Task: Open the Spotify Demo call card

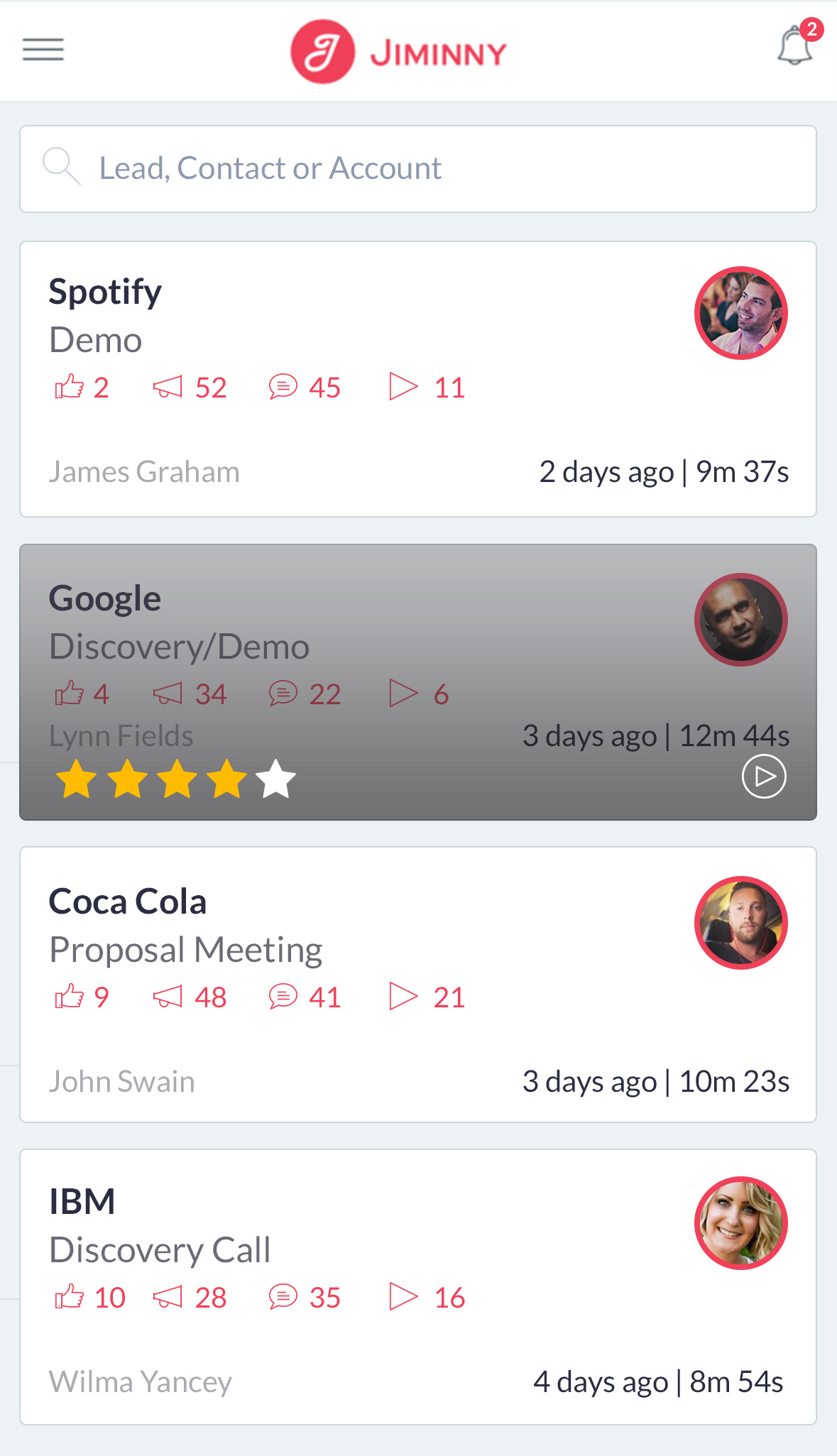Action: (x=418, y=379)
